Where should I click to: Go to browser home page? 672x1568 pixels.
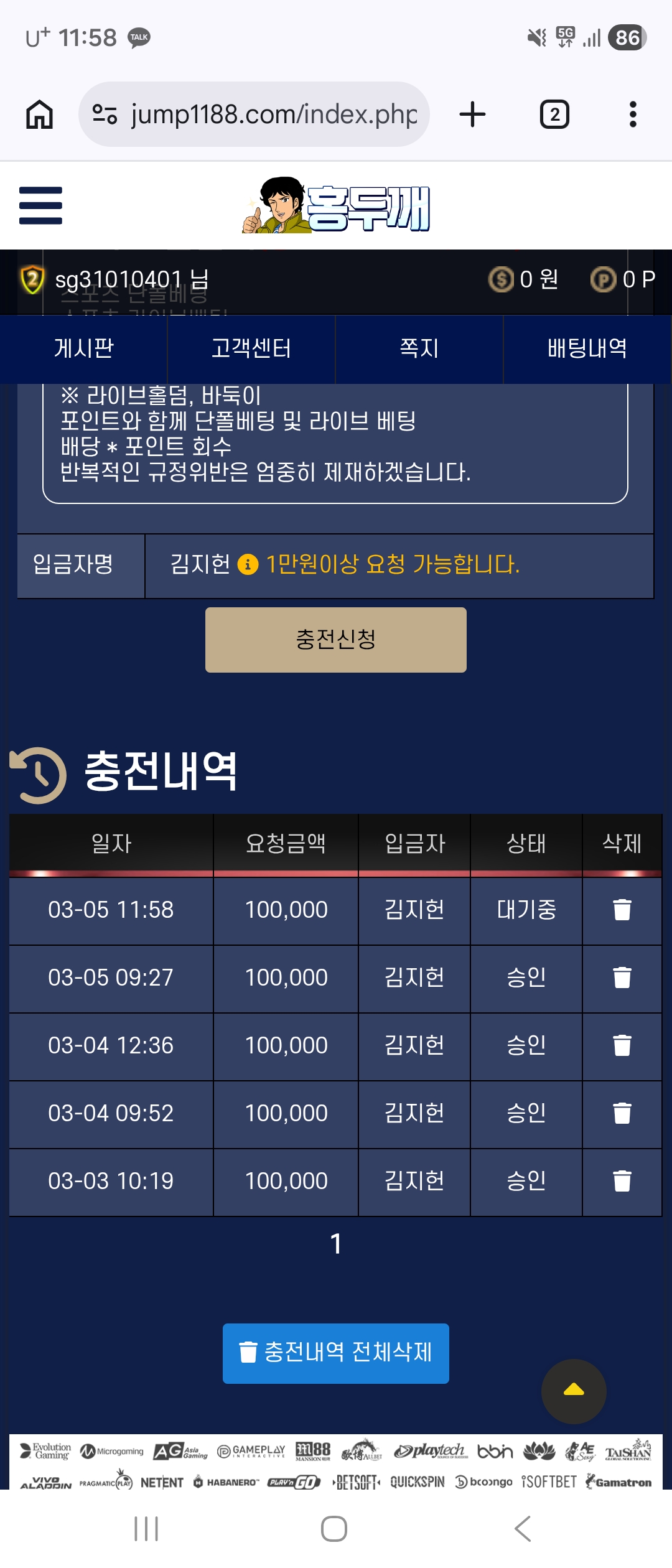tap(39, 114)
